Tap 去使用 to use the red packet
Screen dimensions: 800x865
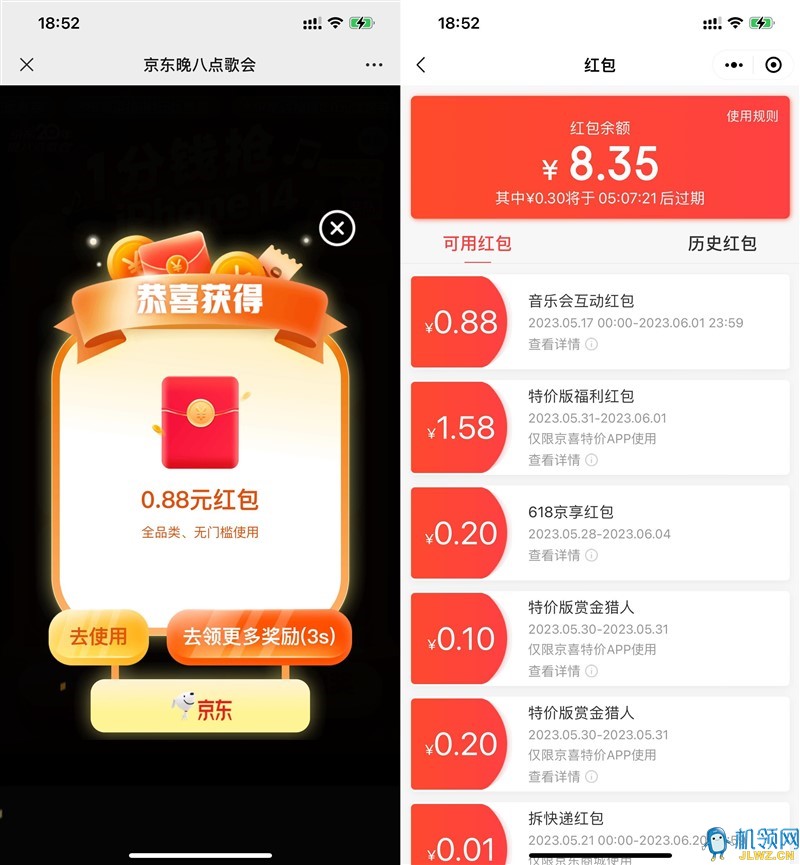(98, 637)
